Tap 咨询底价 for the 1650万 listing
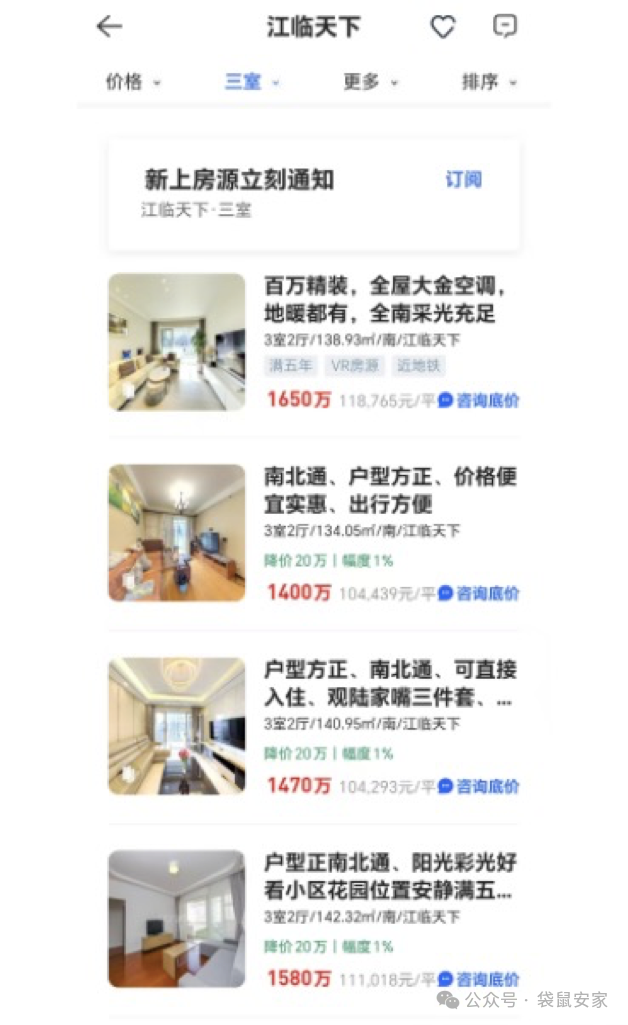 tap(479, 401)
